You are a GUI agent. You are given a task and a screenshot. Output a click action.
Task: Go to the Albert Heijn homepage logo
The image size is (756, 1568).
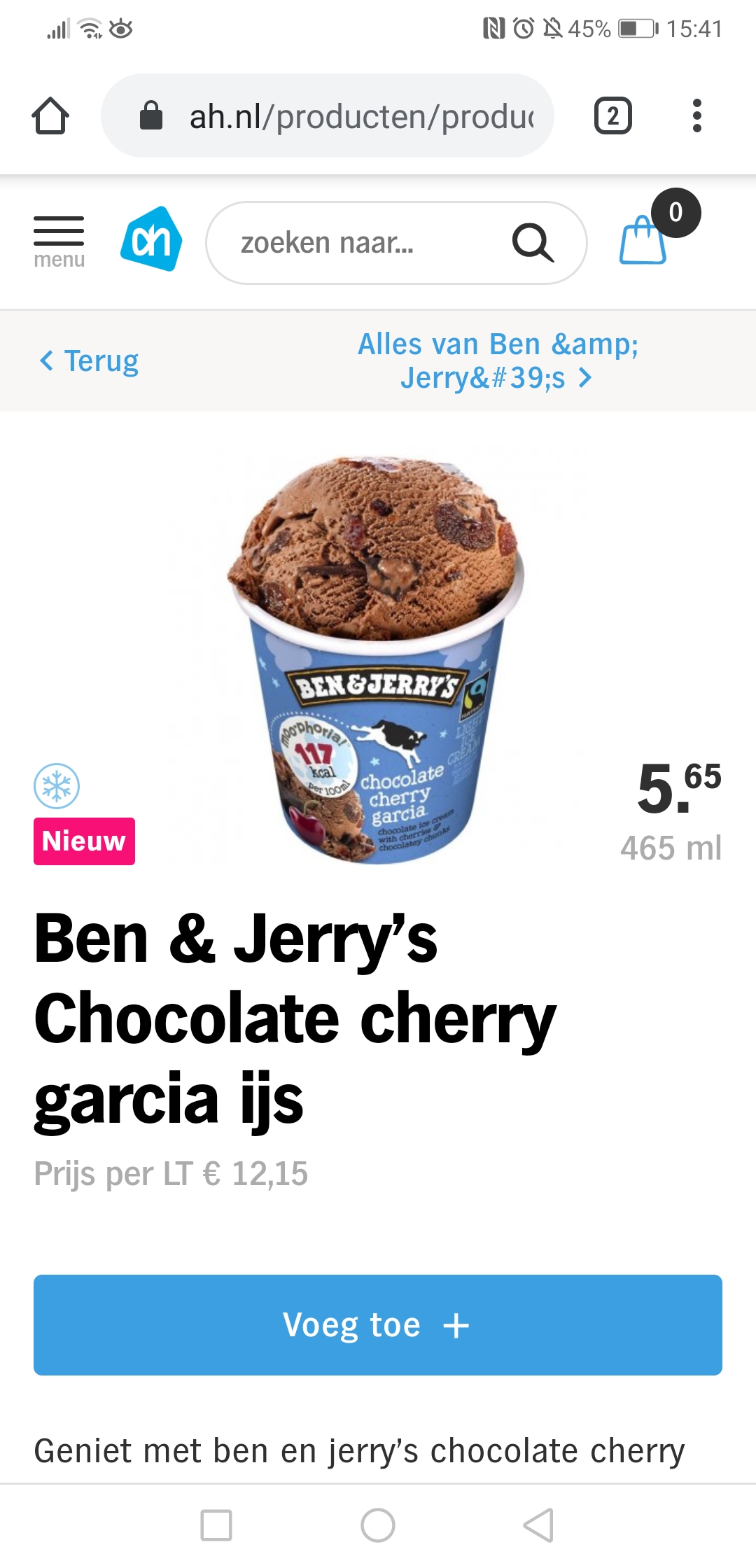[151, 239]
